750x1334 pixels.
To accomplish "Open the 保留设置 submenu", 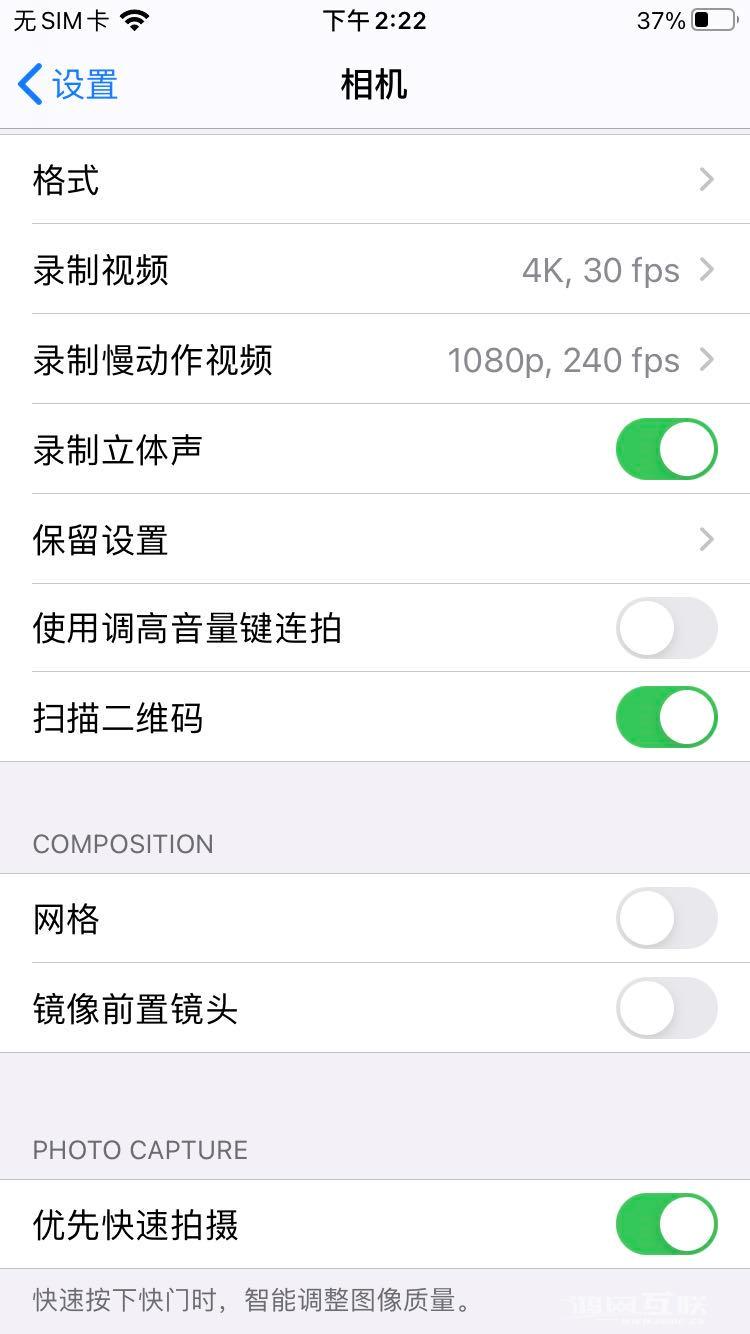I will pyautogui.click(x=707, y=540).
